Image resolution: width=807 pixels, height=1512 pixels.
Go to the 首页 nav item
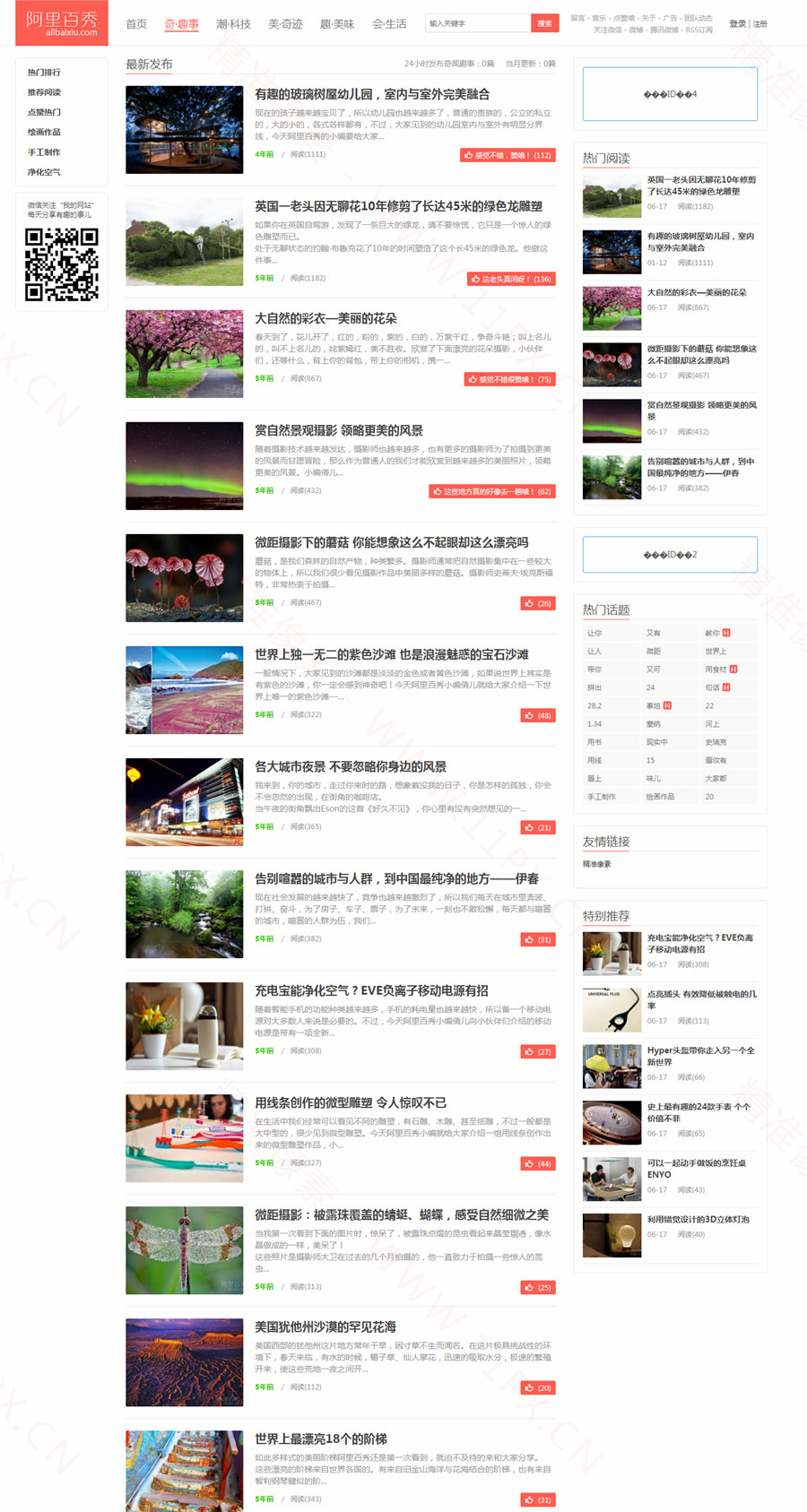136,24
